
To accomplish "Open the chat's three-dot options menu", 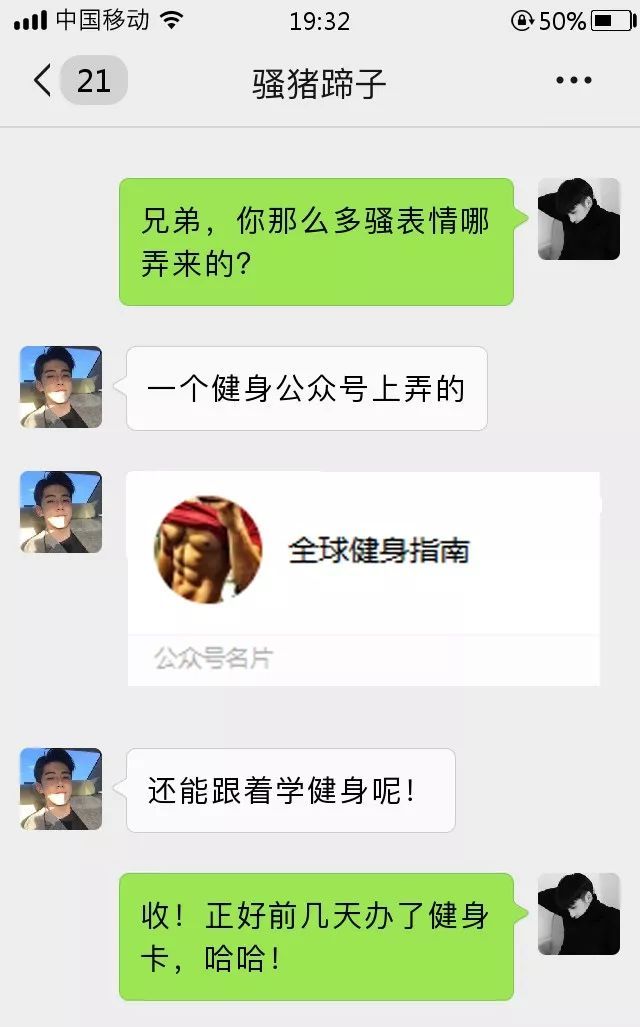I will point(573,81).
